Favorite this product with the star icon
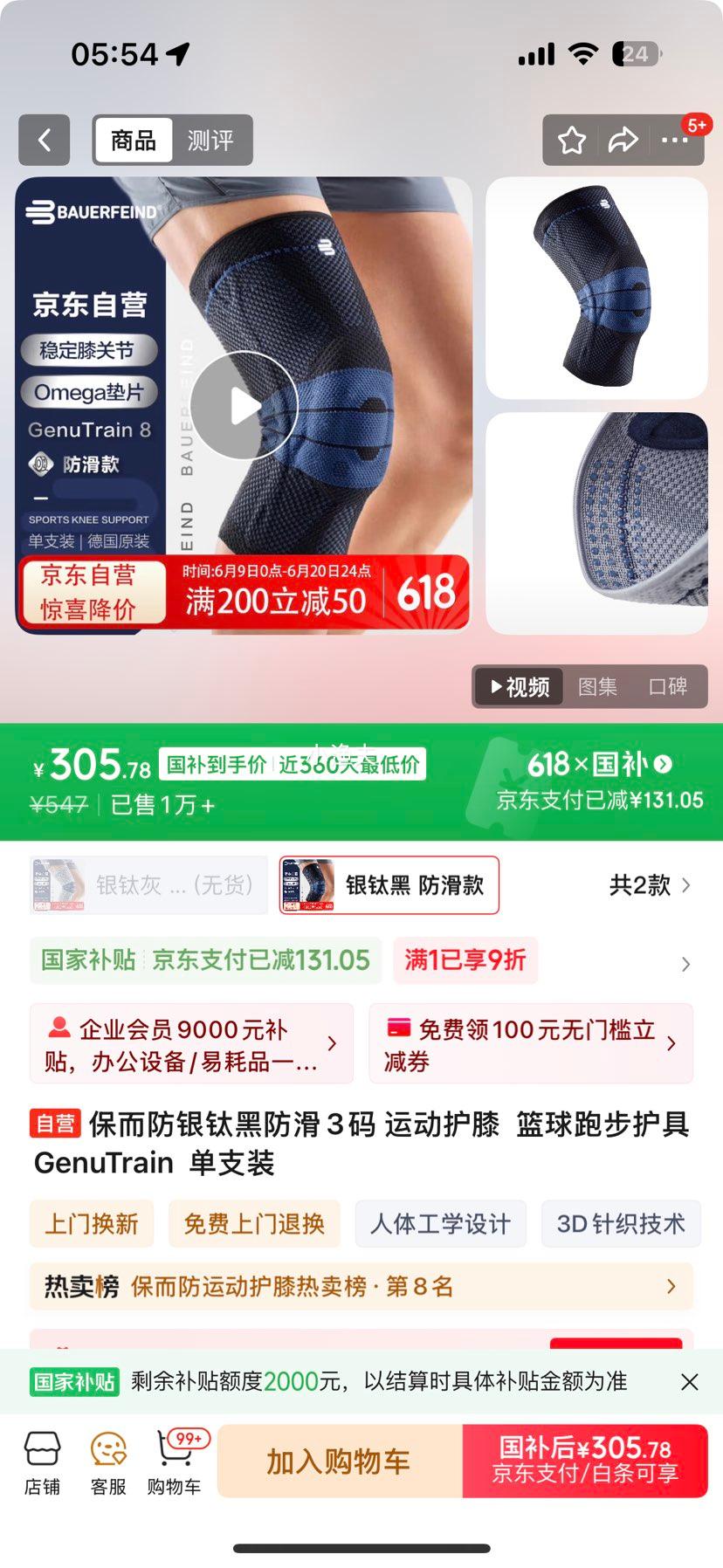This screenshot has height=1568, width=723. (x=572, y=140)
